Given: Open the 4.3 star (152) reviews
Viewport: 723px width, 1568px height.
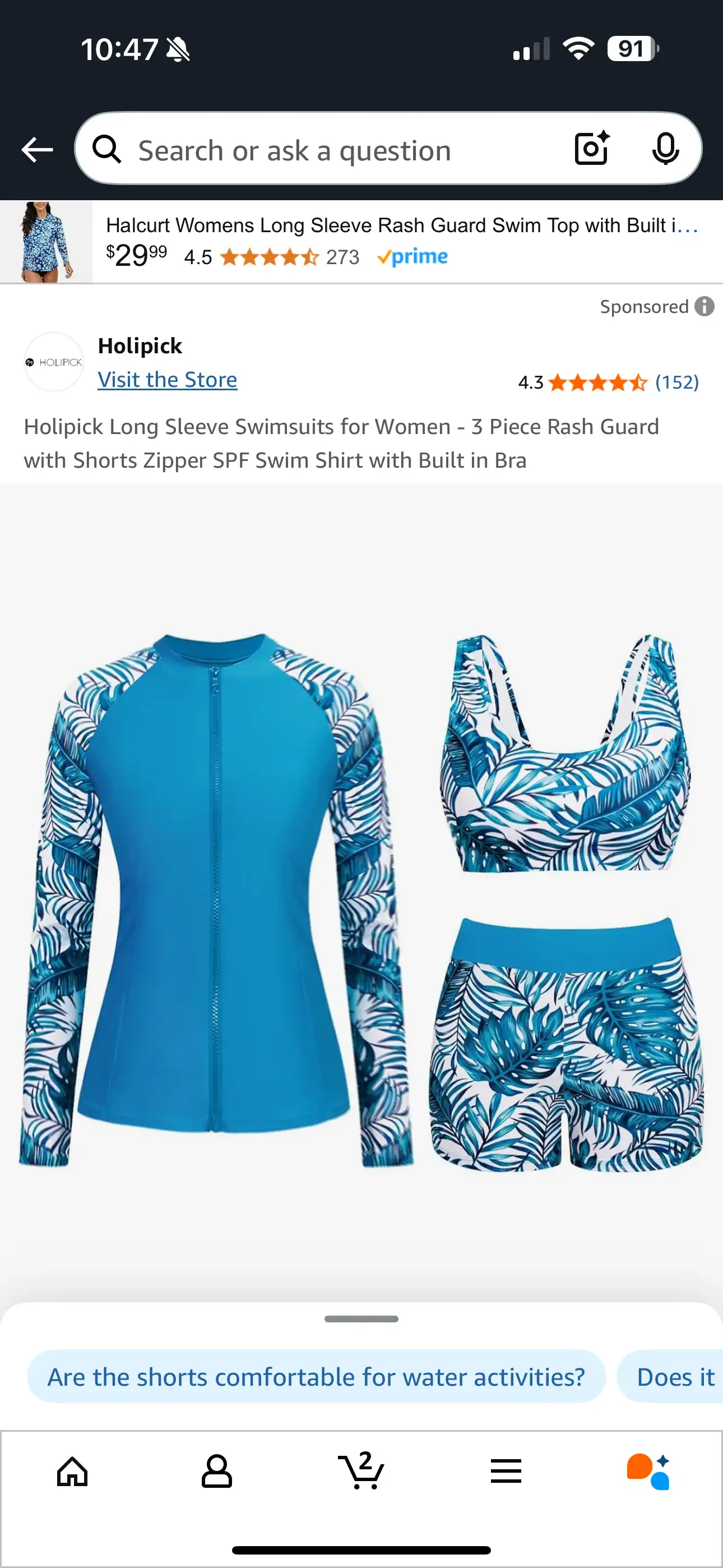Looking at the screenshot, I should coord(608,382).
